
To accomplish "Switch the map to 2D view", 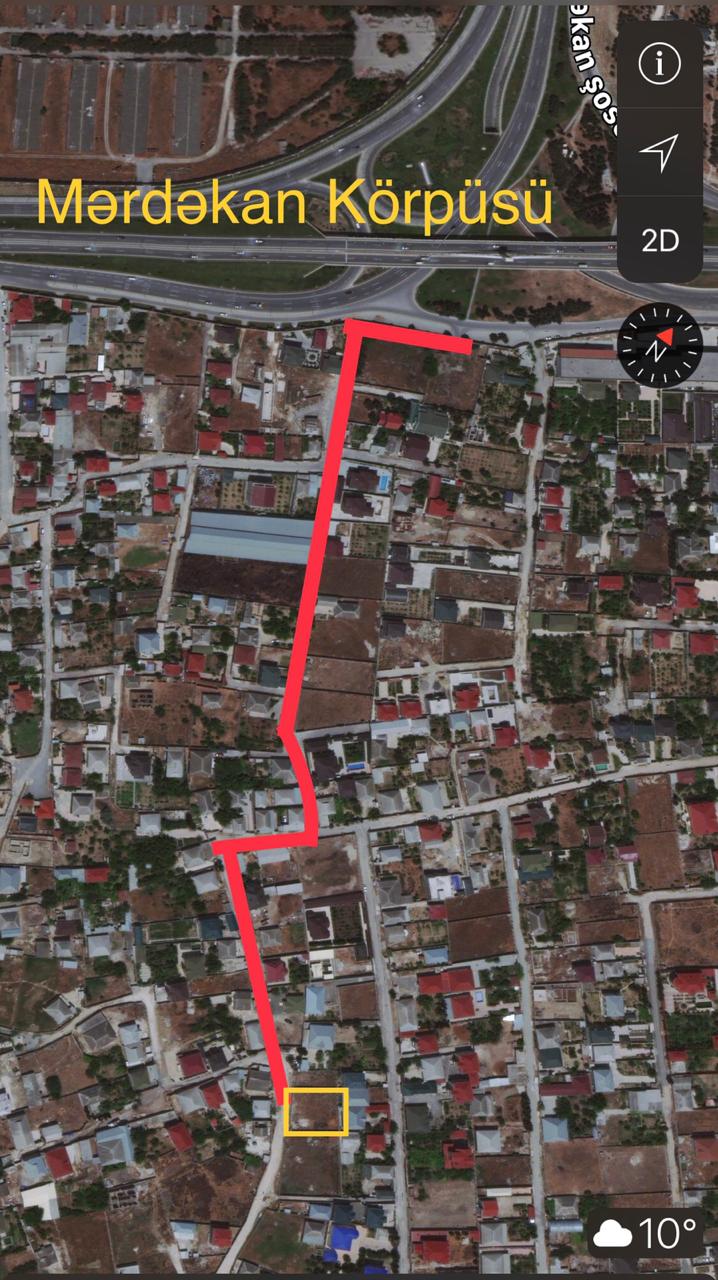I will (x=659, y=240).
